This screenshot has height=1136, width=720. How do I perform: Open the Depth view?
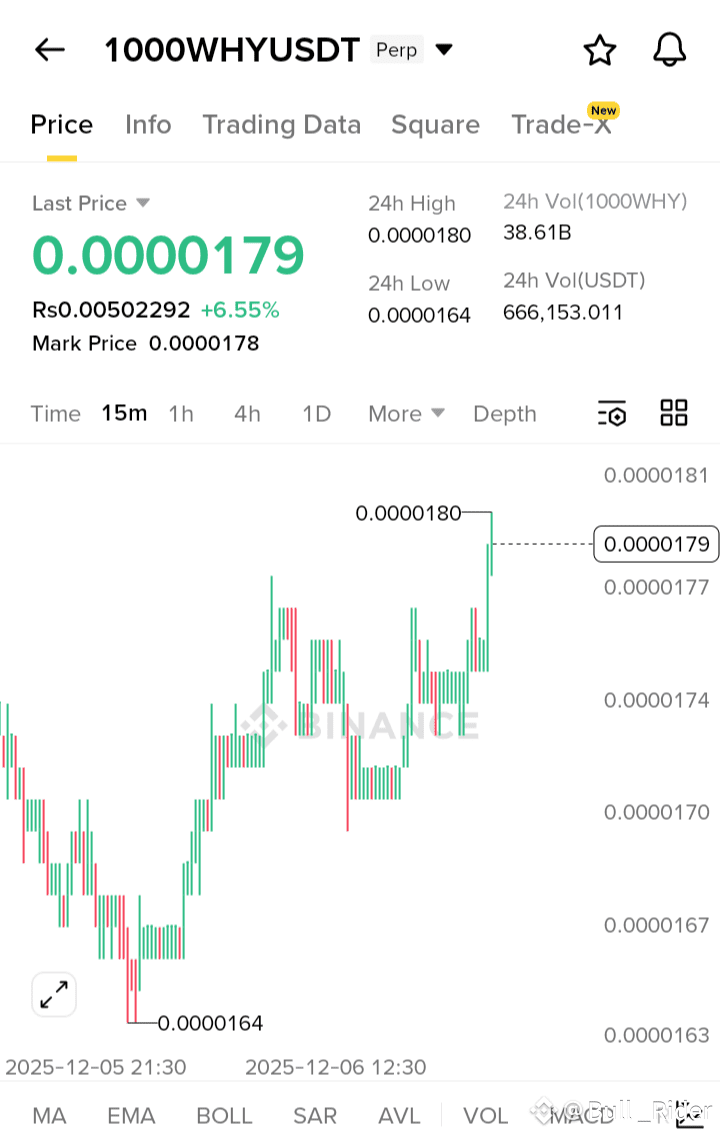click(x=504, y=413)
